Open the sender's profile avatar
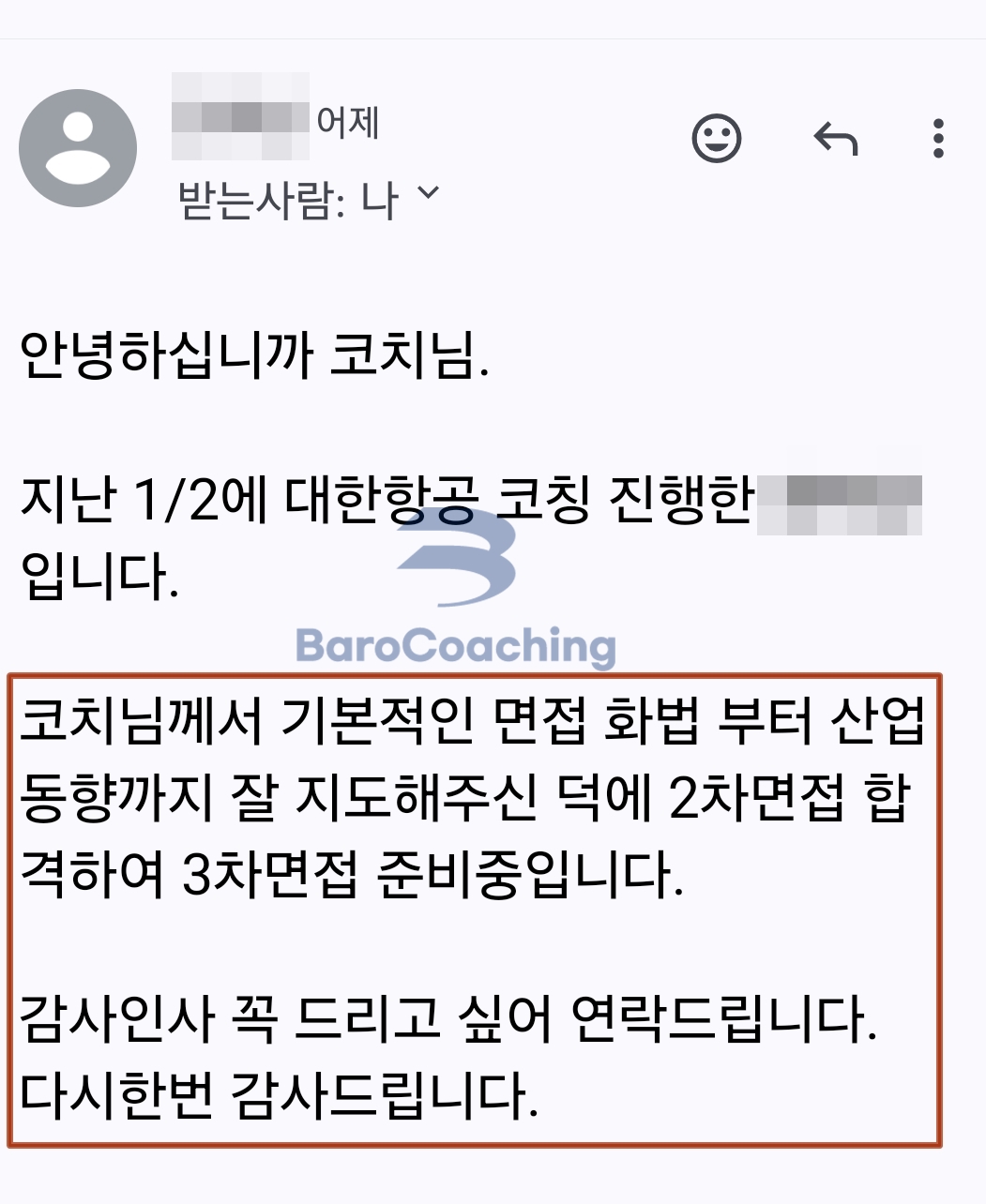This screenshot has height=1204, width=986. tap(78, 148)
